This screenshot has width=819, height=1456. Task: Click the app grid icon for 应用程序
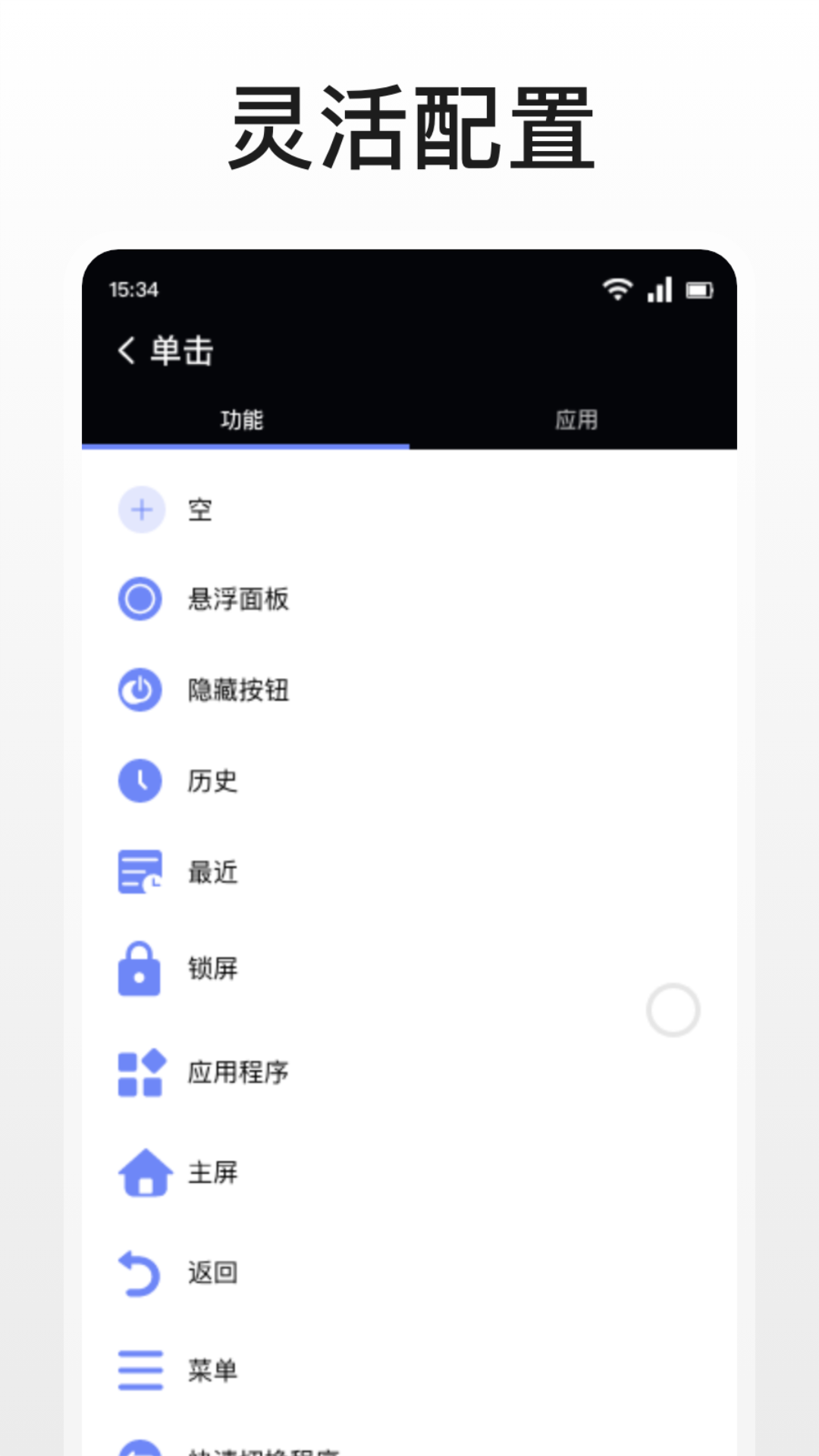point(140,1072)
